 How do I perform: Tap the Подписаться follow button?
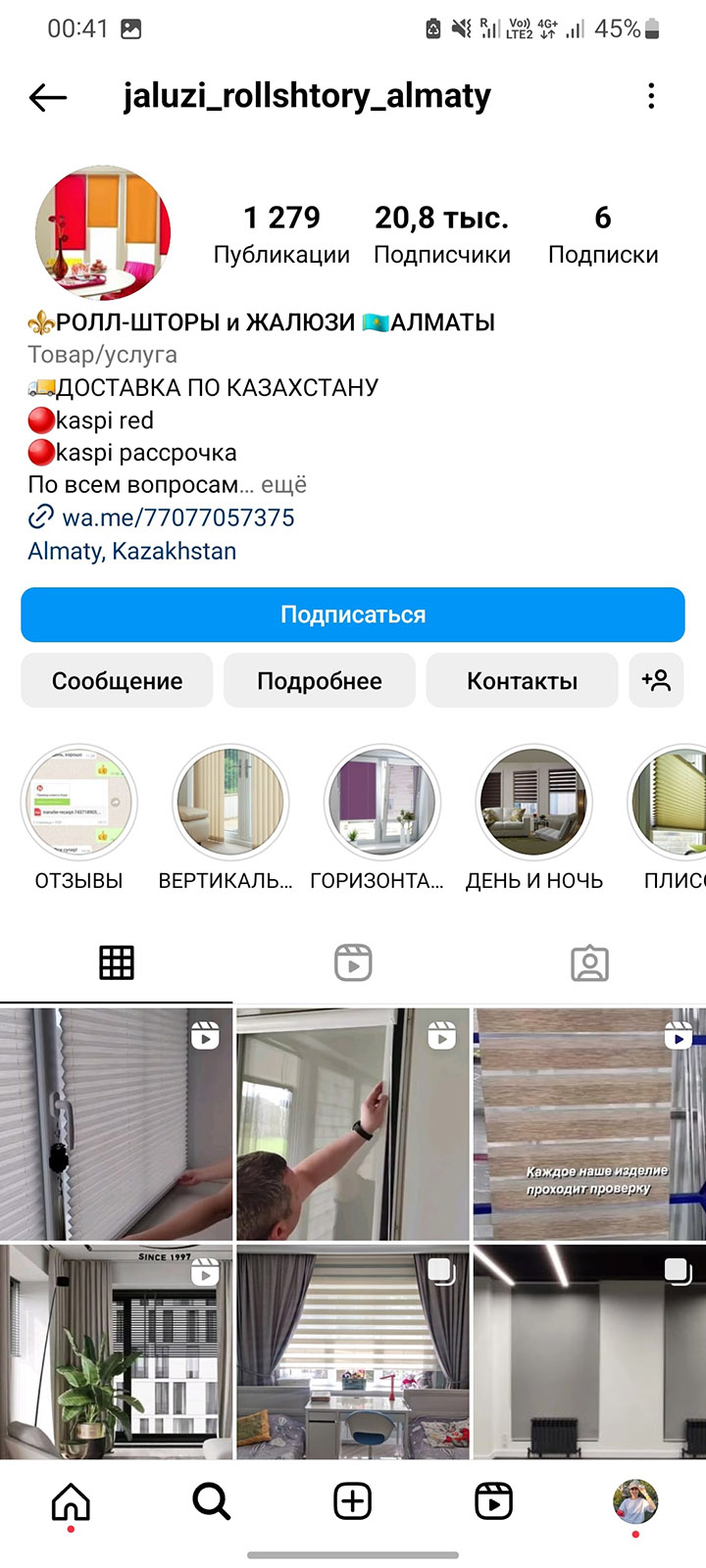click(x=353, y=614)
